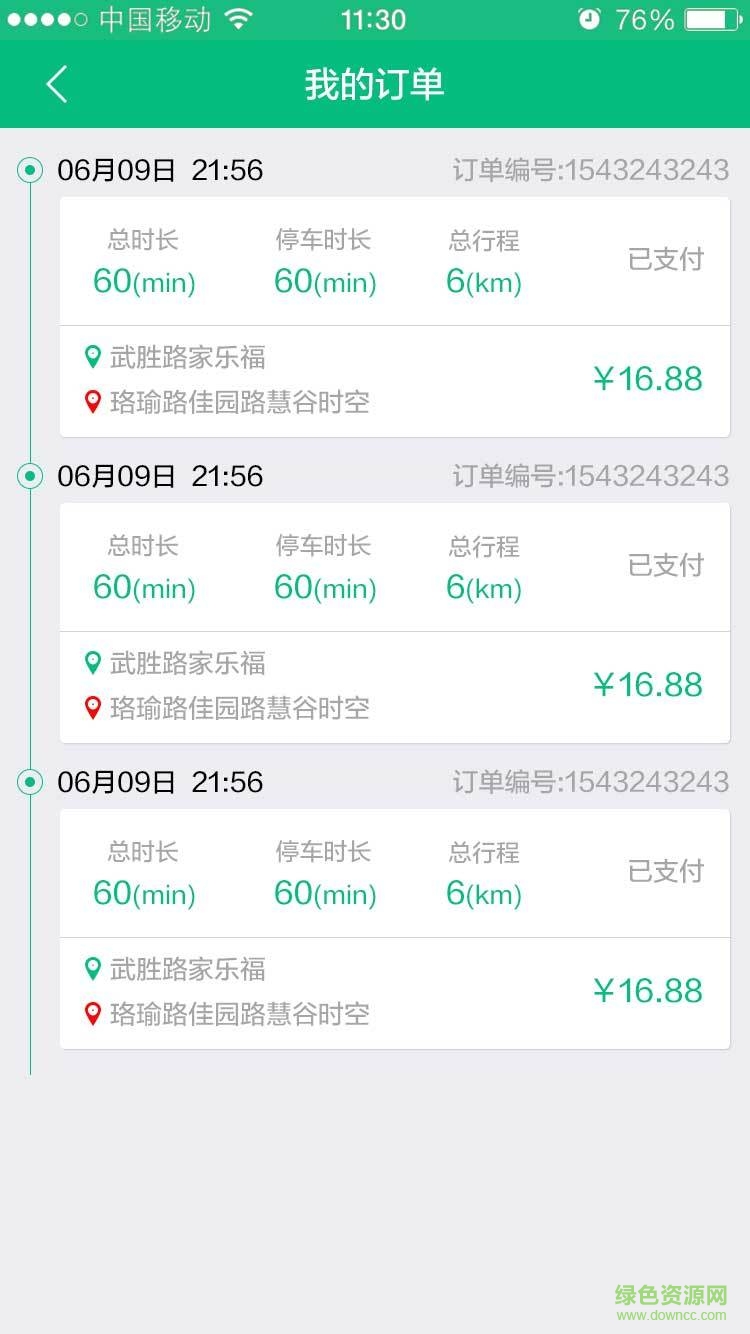Tap the ¥16.88 price on the first order
This screenshot has width=750, height=1334.
click(x=648, y=378)
